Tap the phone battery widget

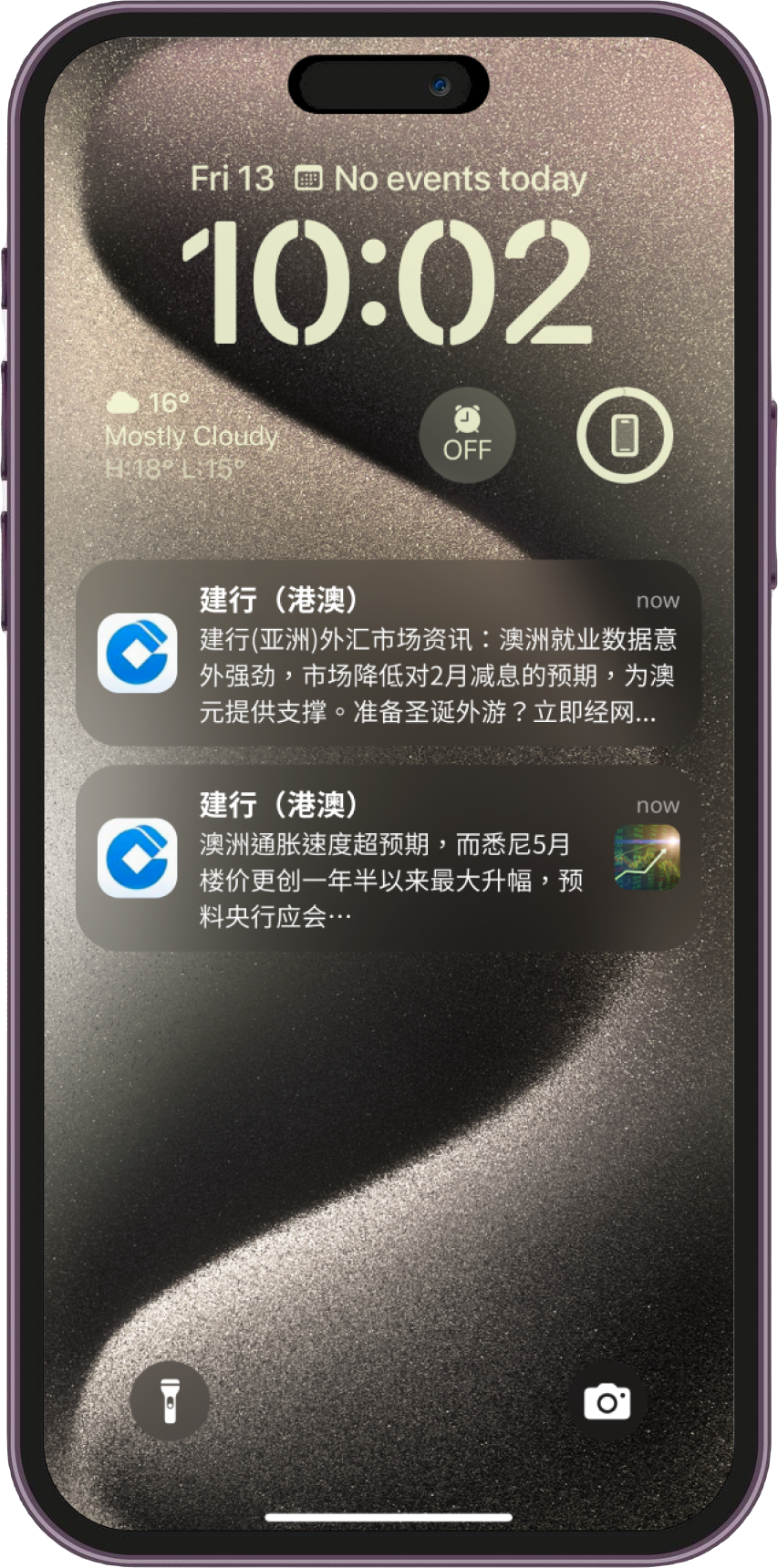[x=625, y=435]
